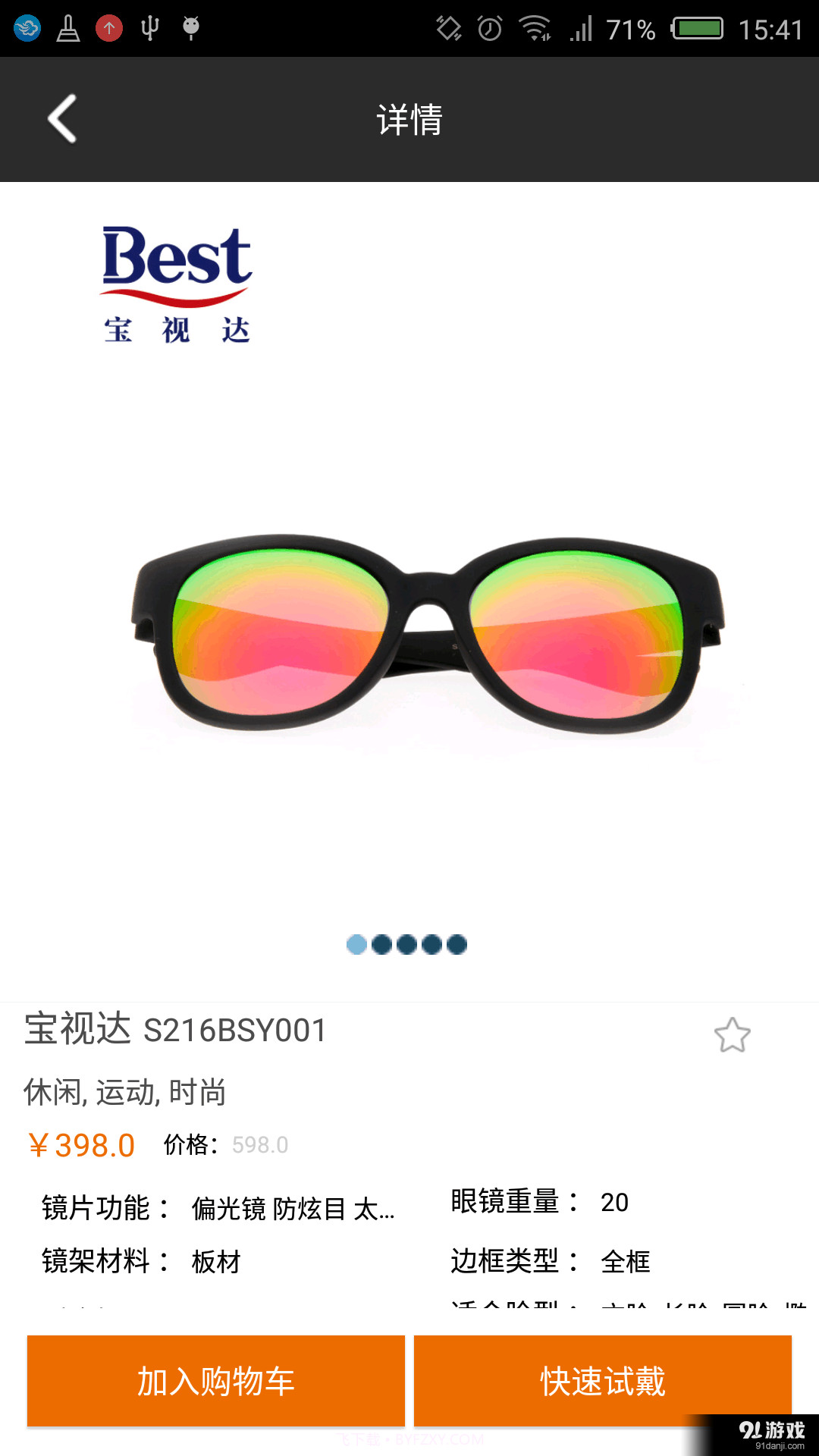819x1456 pixels.
Task: Open the 详情 title bar
Action: tap(409, 120)
